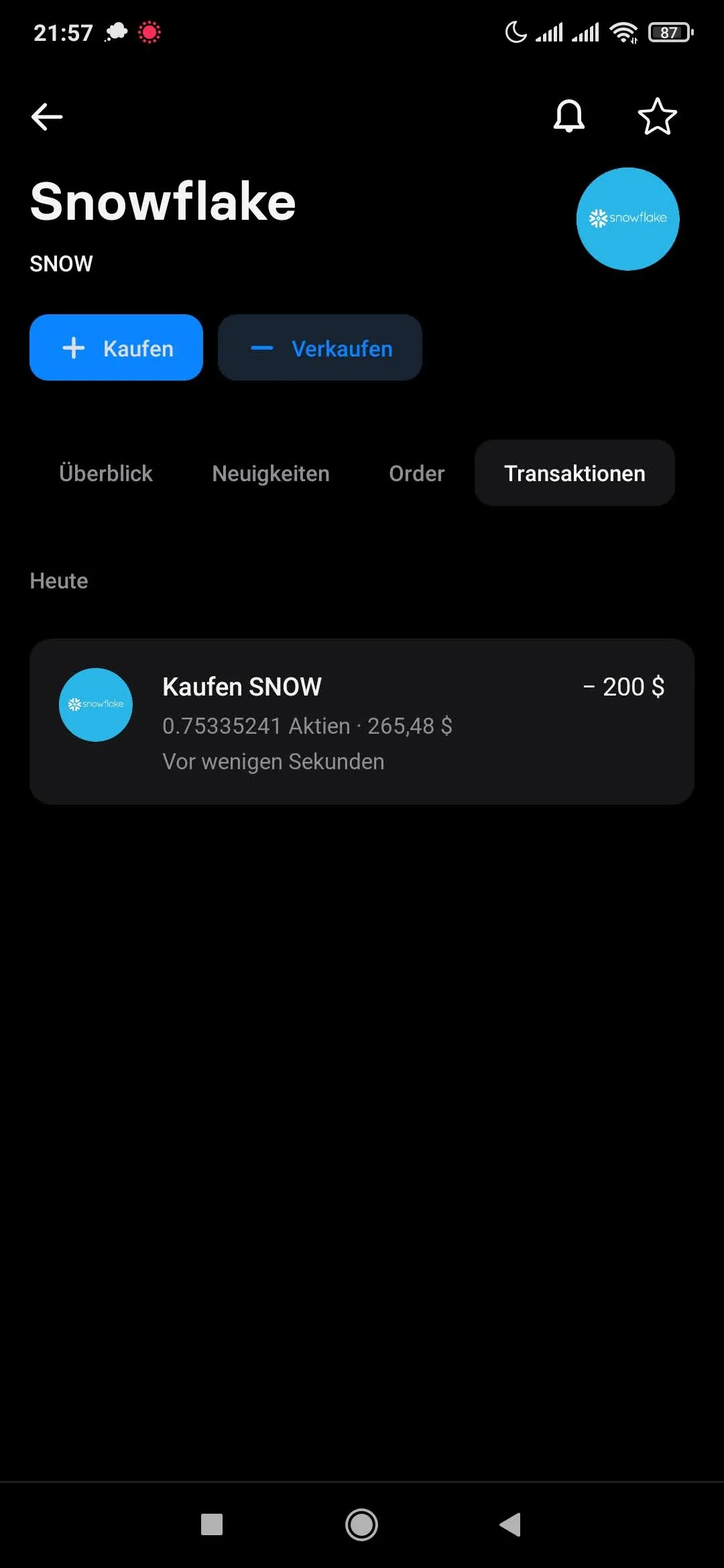Screen dimensions: 724x1568
Task: Open recent apps with the square button
Action: (212, 1525)
